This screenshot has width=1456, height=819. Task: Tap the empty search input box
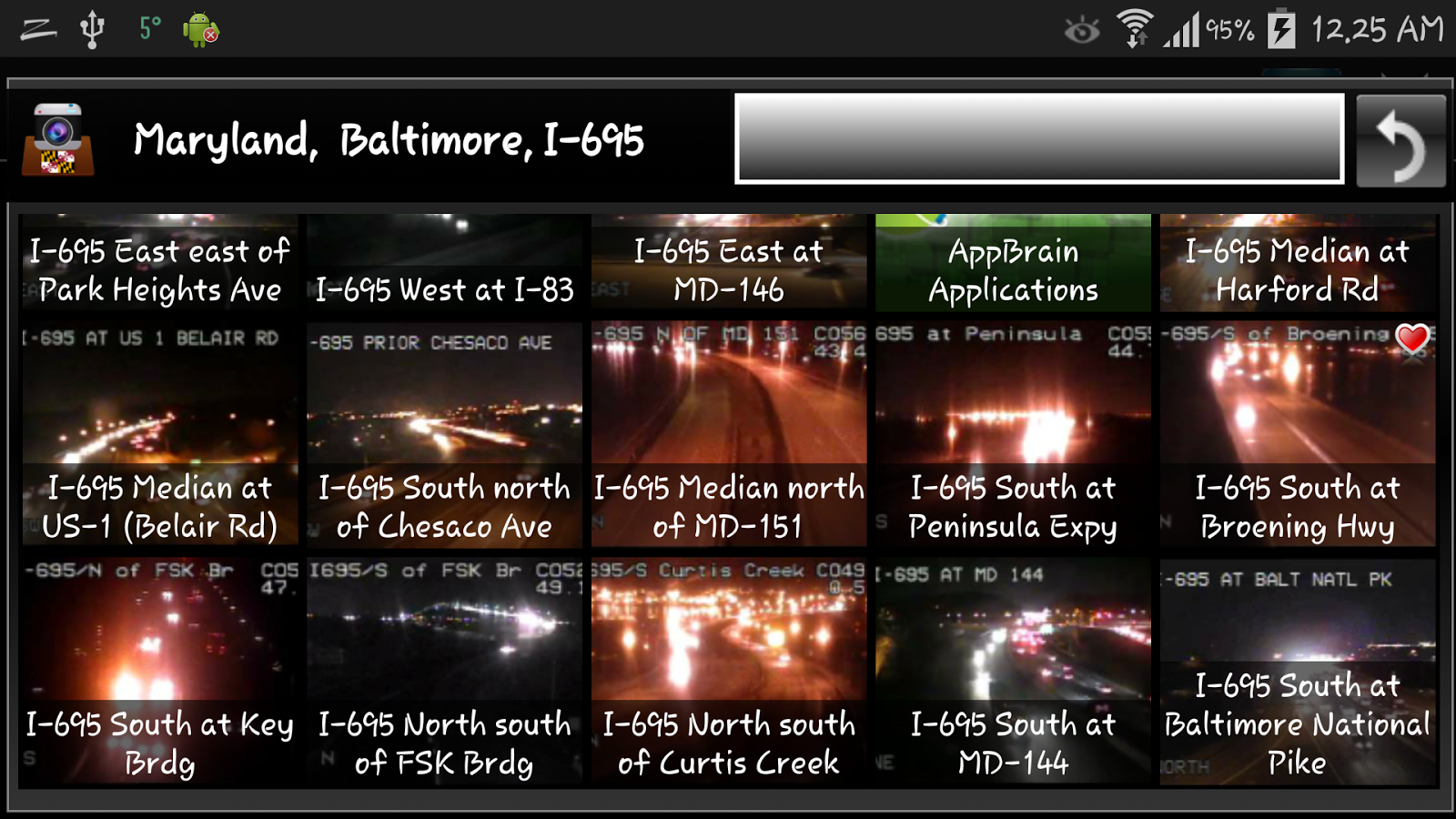click(x=1039, y=139)
